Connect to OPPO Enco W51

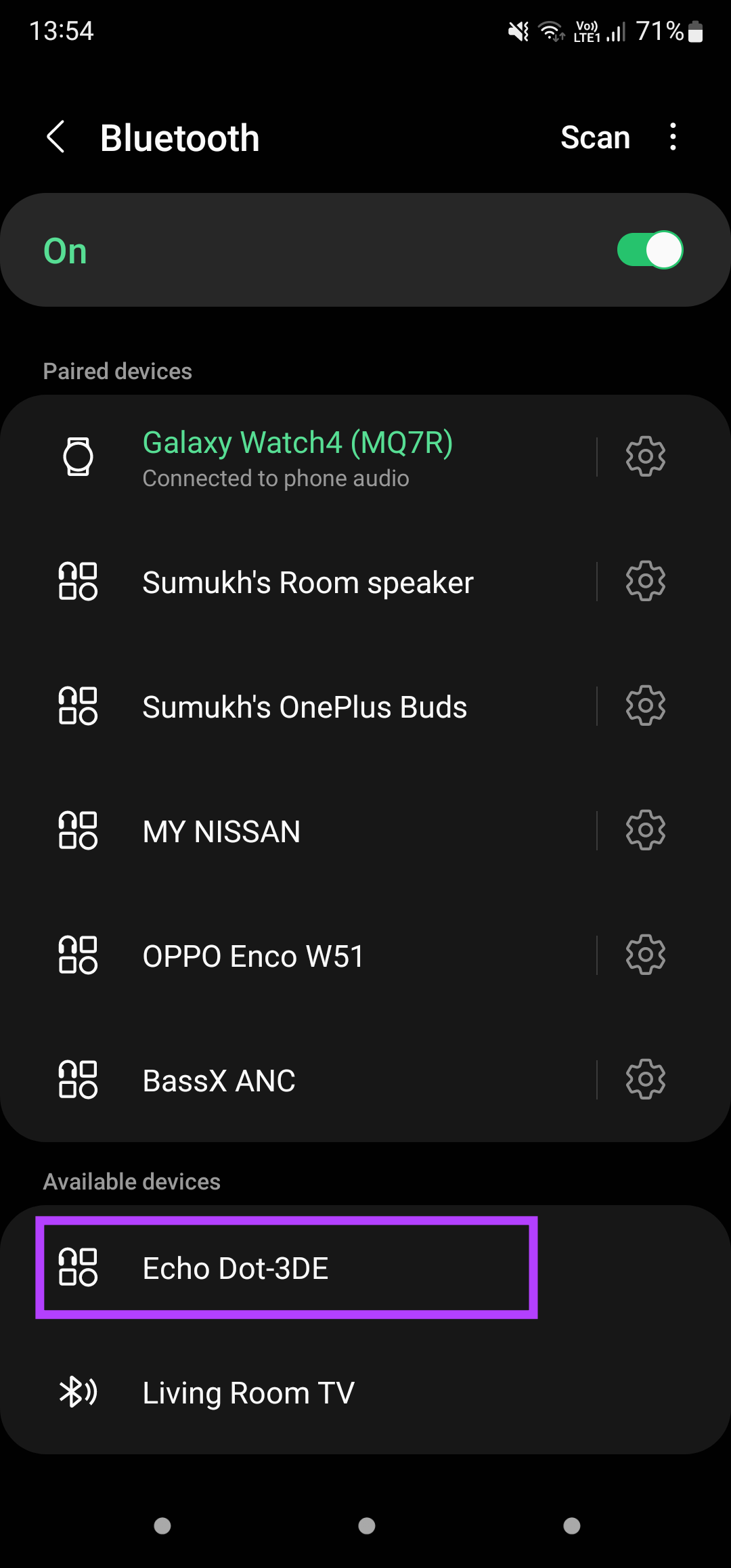point(253,956)
